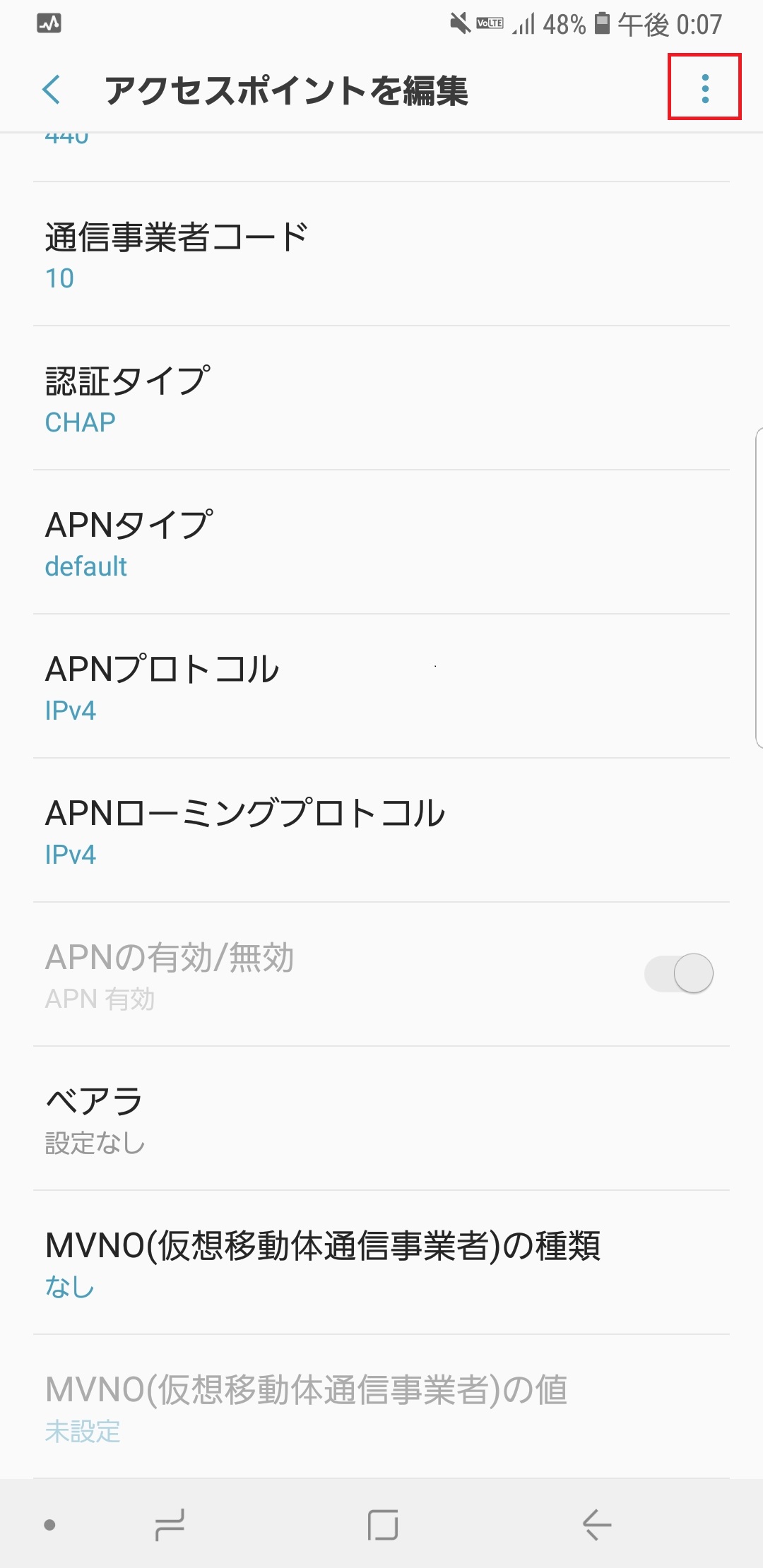
Task: Open the MVNOの種類 selection dialog
Action: point(381,1264)
